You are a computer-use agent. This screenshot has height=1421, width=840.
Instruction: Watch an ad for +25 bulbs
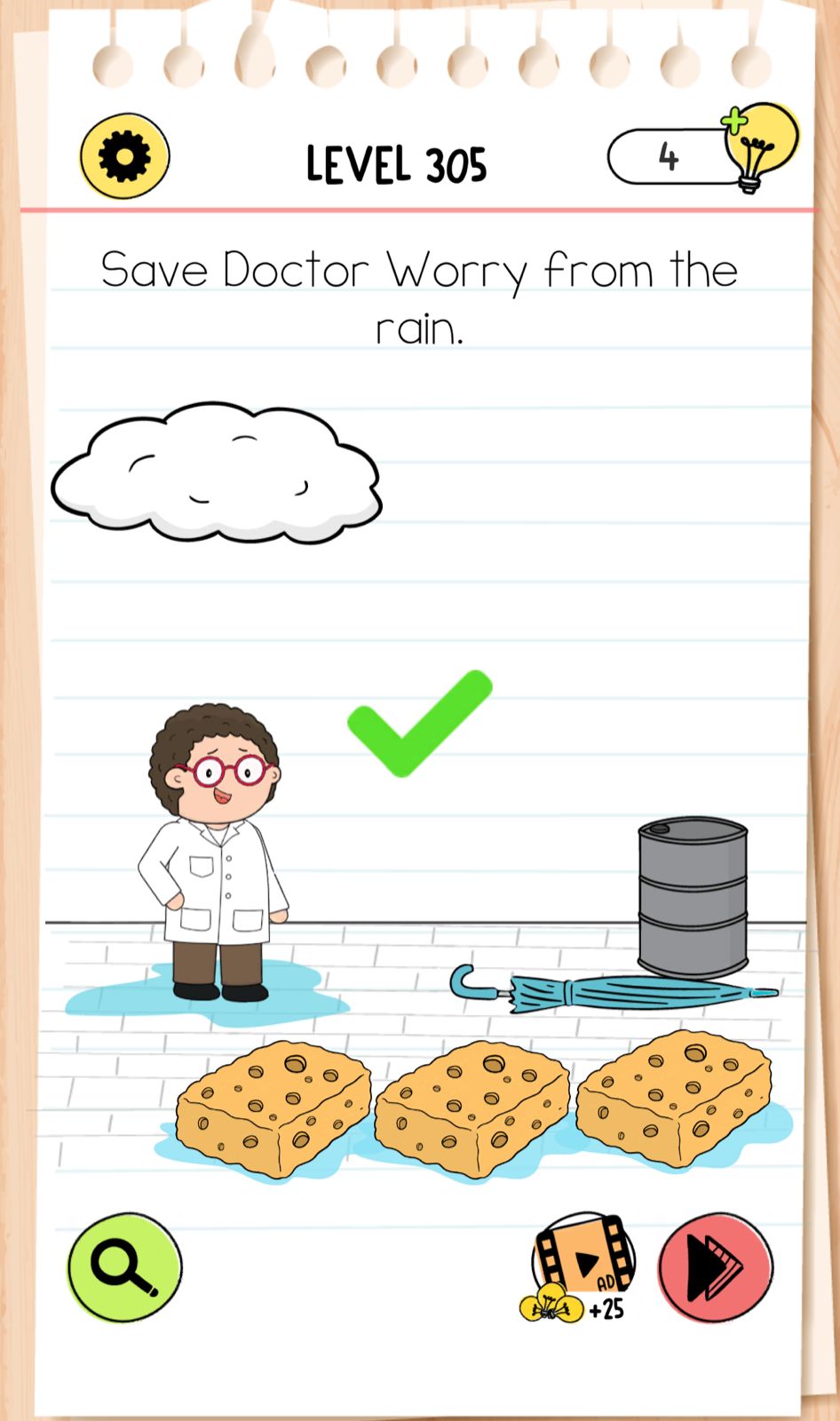click(x=583, y=1265)
